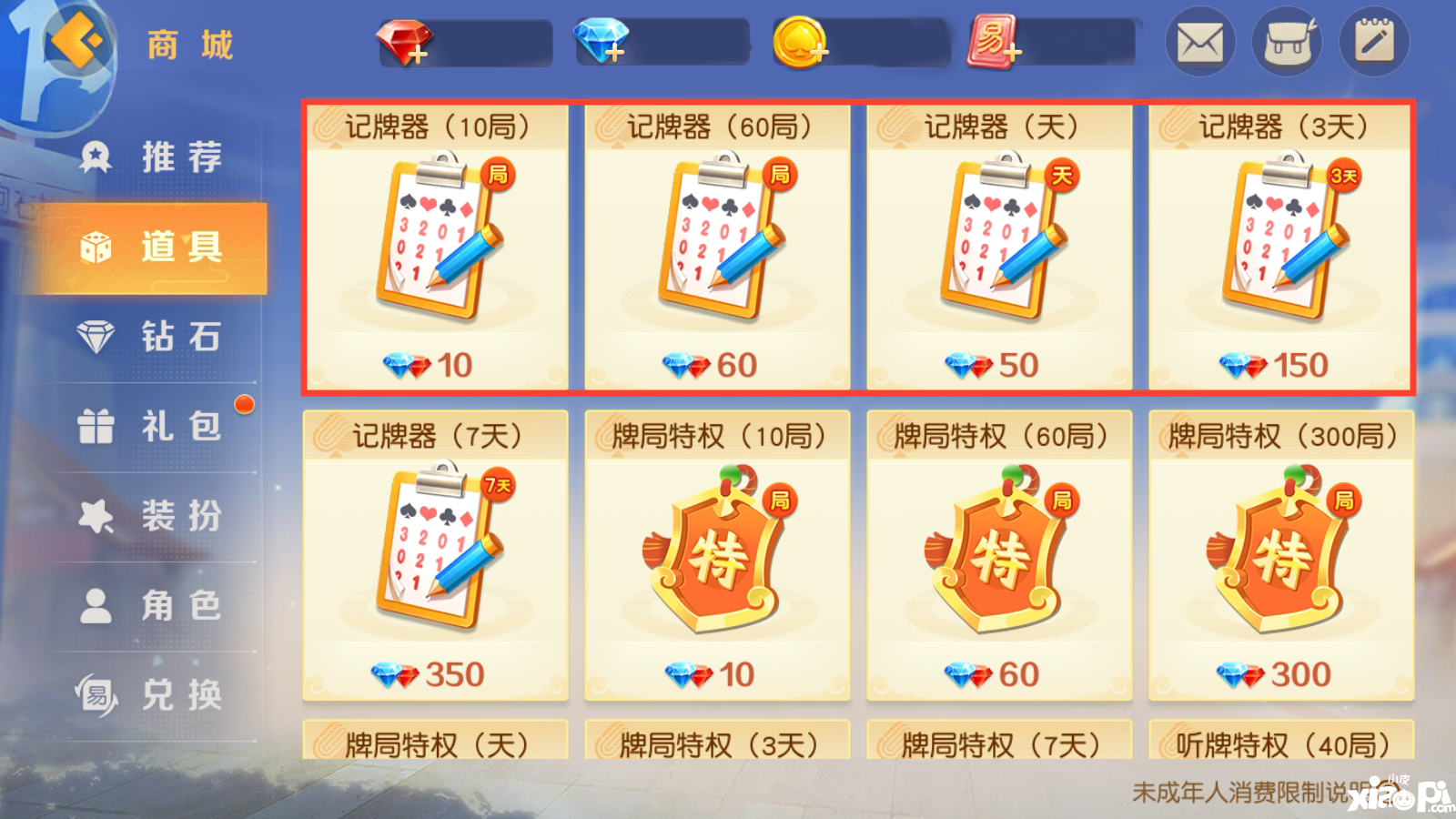The width and height of the screenshot is (1456, 819).
Task: Open the 牌局特权（300局） card
Action: 1281,555
